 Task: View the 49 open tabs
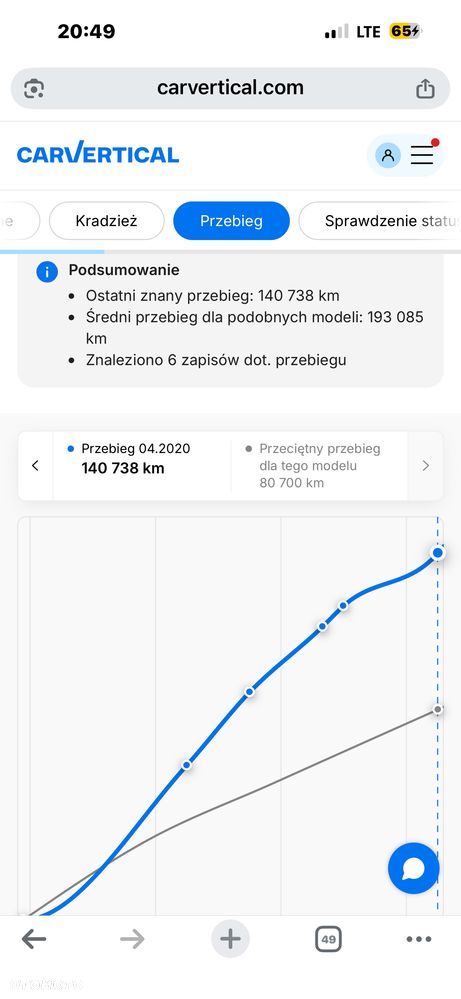[x=328, y=938]
